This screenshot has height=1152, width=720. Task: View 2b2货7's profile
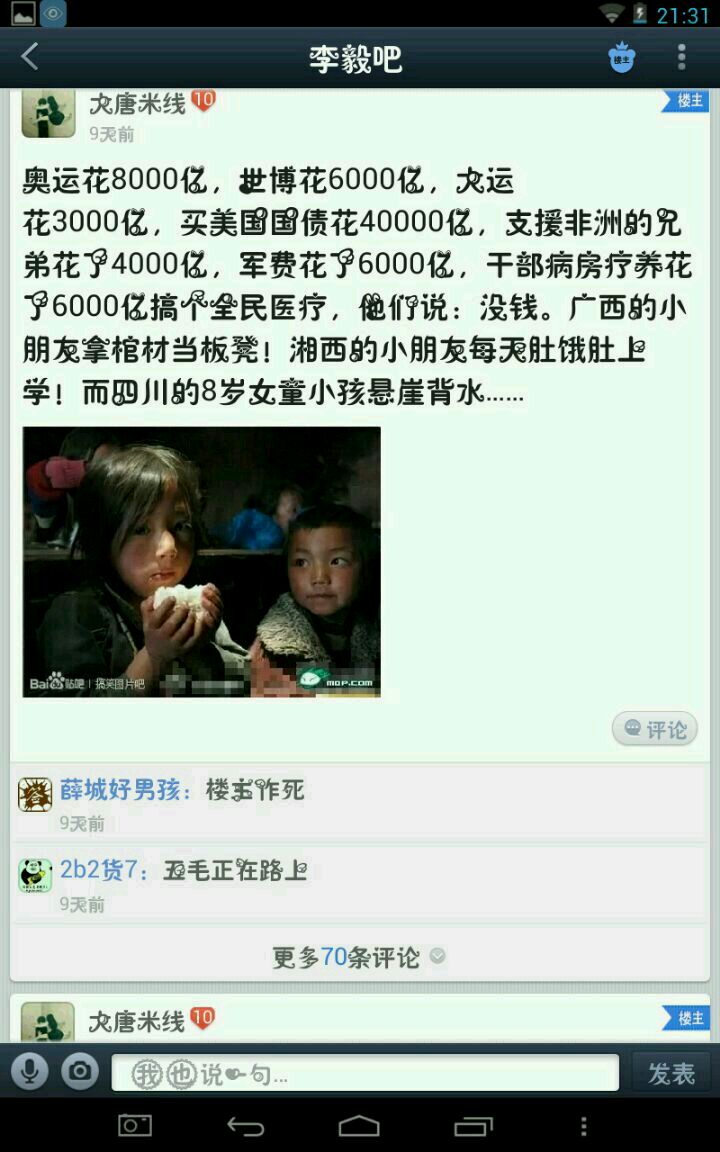(x=98, y=870)
